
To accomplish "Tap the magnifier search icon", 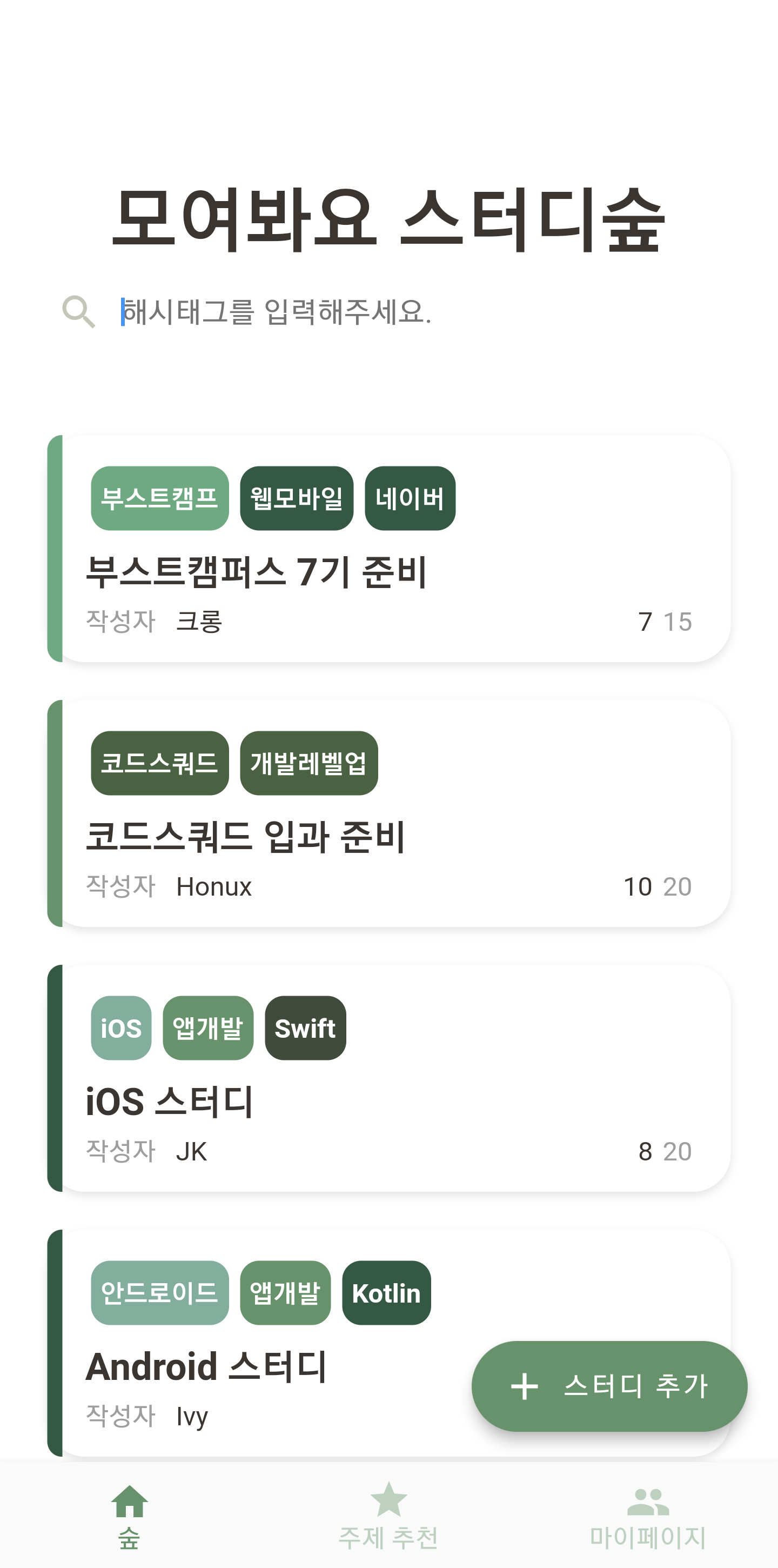I will point(79,312).
